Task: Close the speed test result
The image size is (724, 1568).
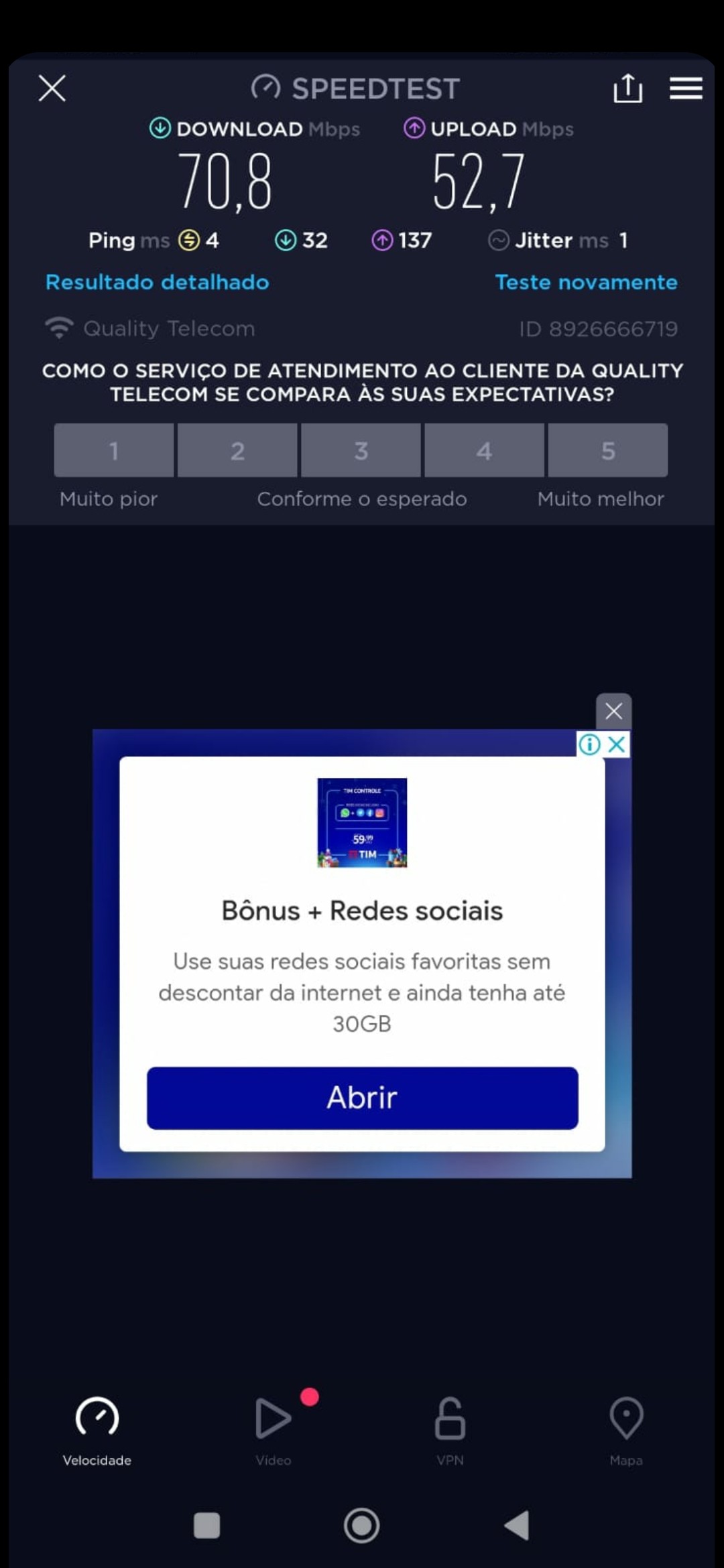Action: [x=52, y=88]
